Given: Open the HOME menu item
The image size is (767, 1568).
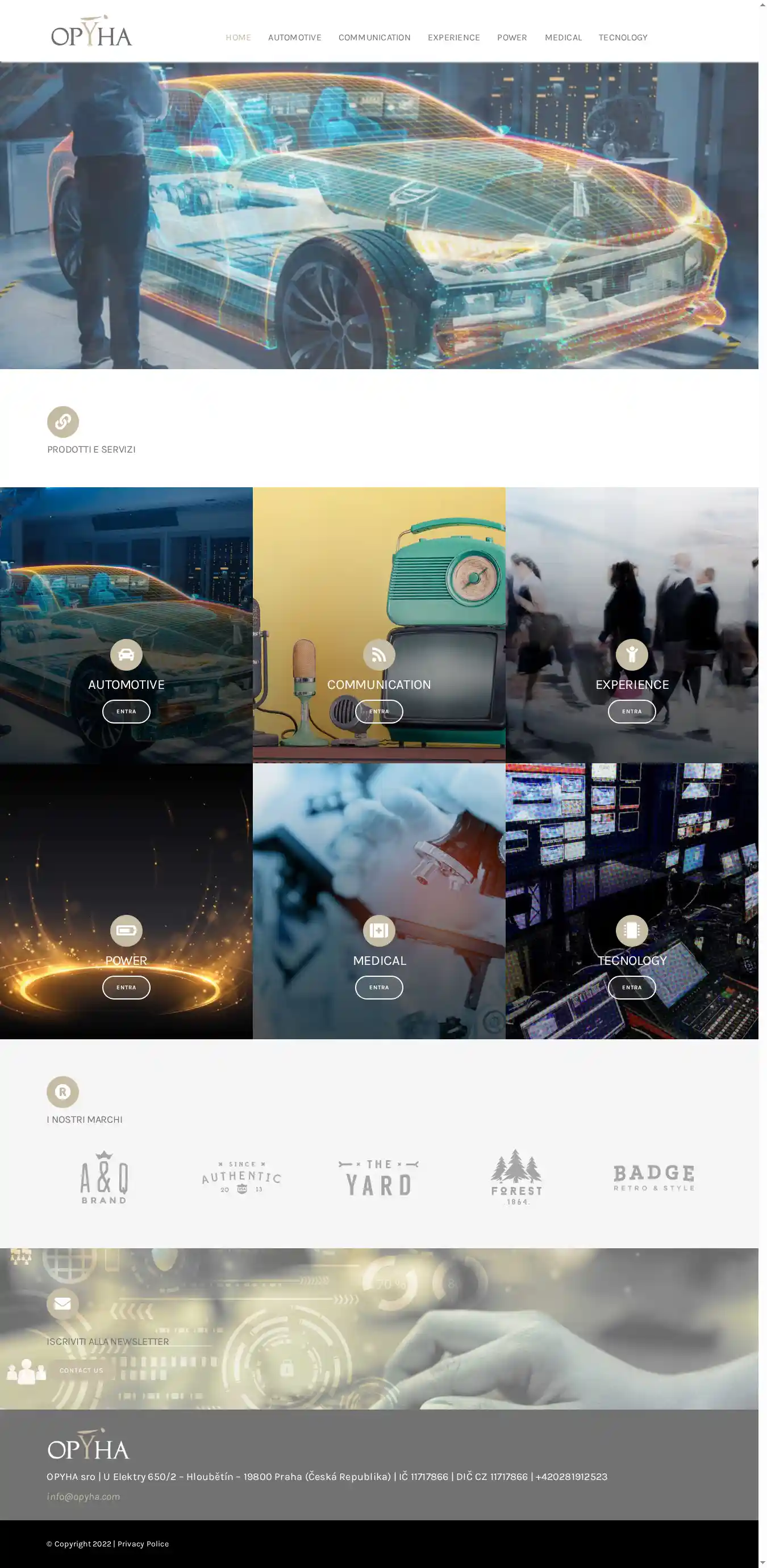Looking at the screenshot, I should click(x=238, y=37).
